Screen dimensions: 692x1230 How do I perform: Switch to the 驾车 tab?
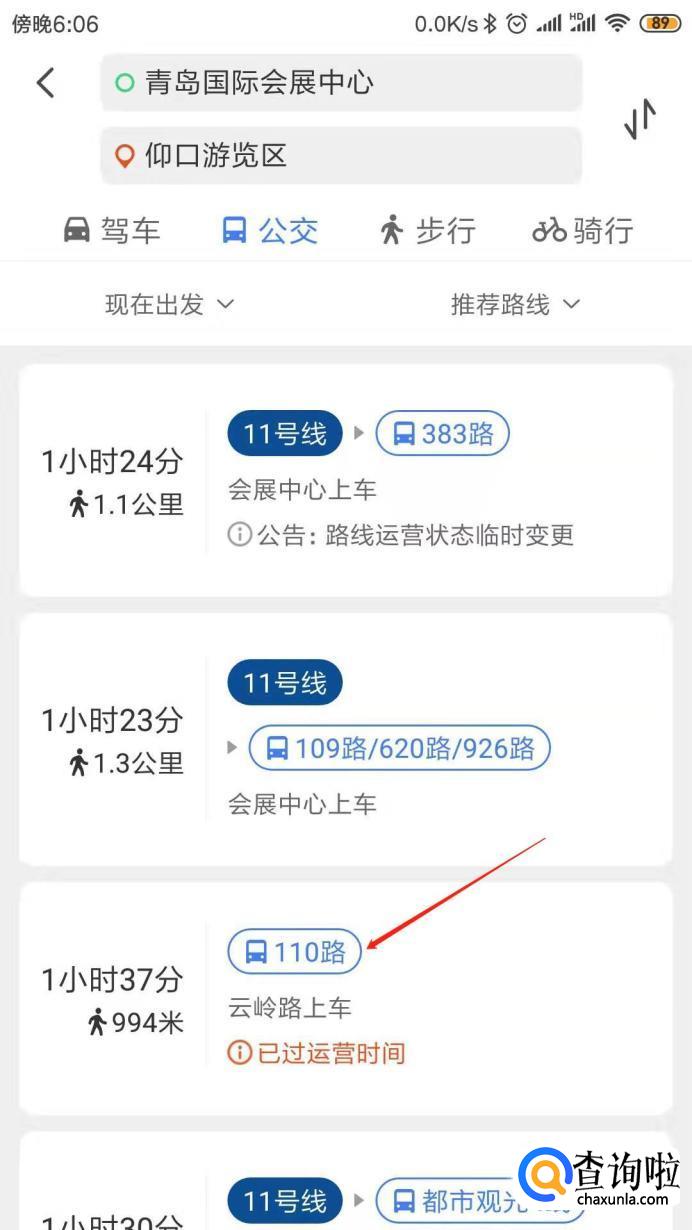pyautogui.click(x=111, y=231)
